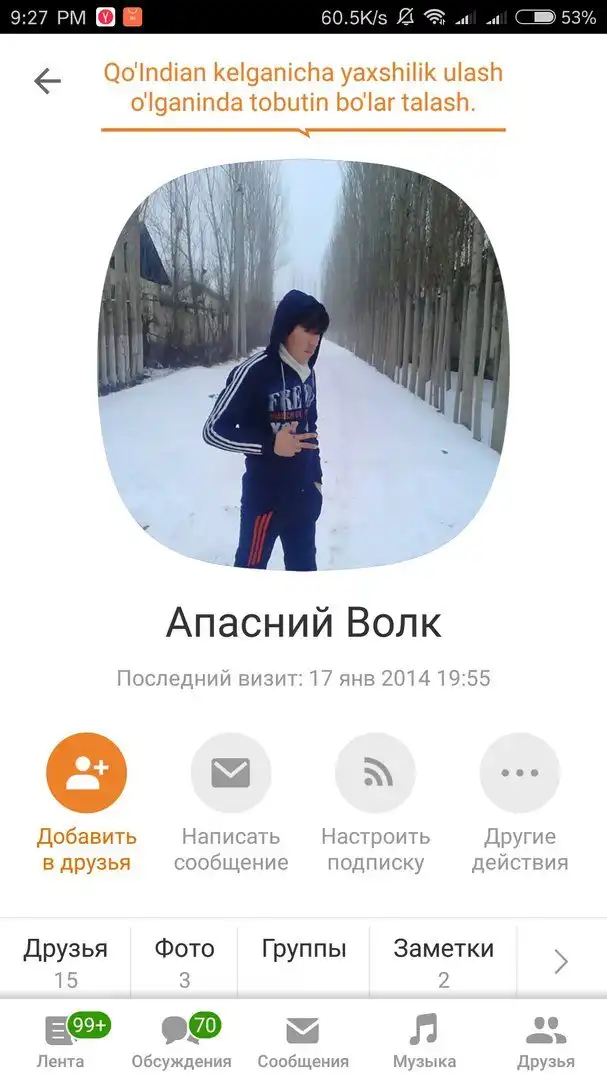This screenshot has height=1080, width=607.
Task: Open the profile photo of Апасний Волк
Action: point(303,365)
